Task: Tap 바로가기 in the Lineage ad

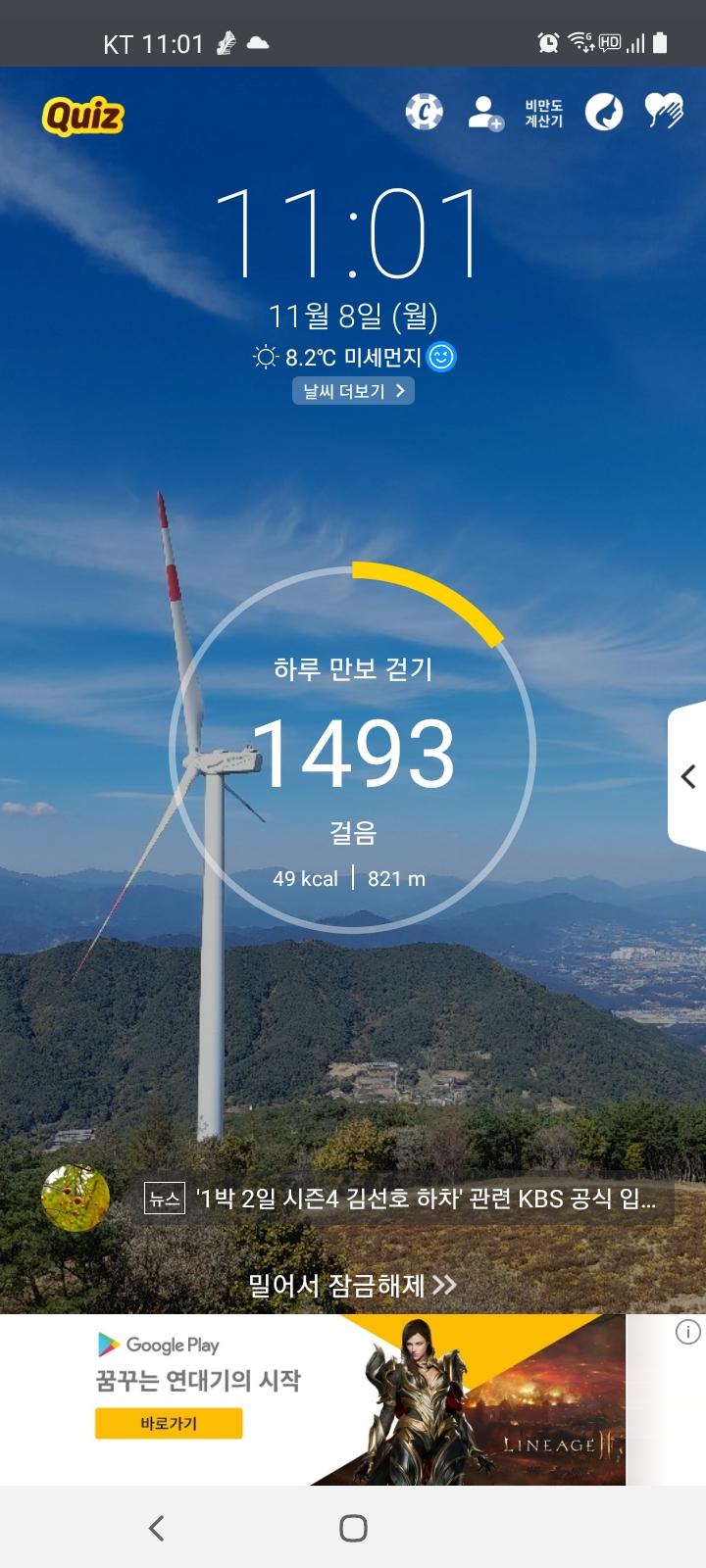Action: tap(169, 1423)
